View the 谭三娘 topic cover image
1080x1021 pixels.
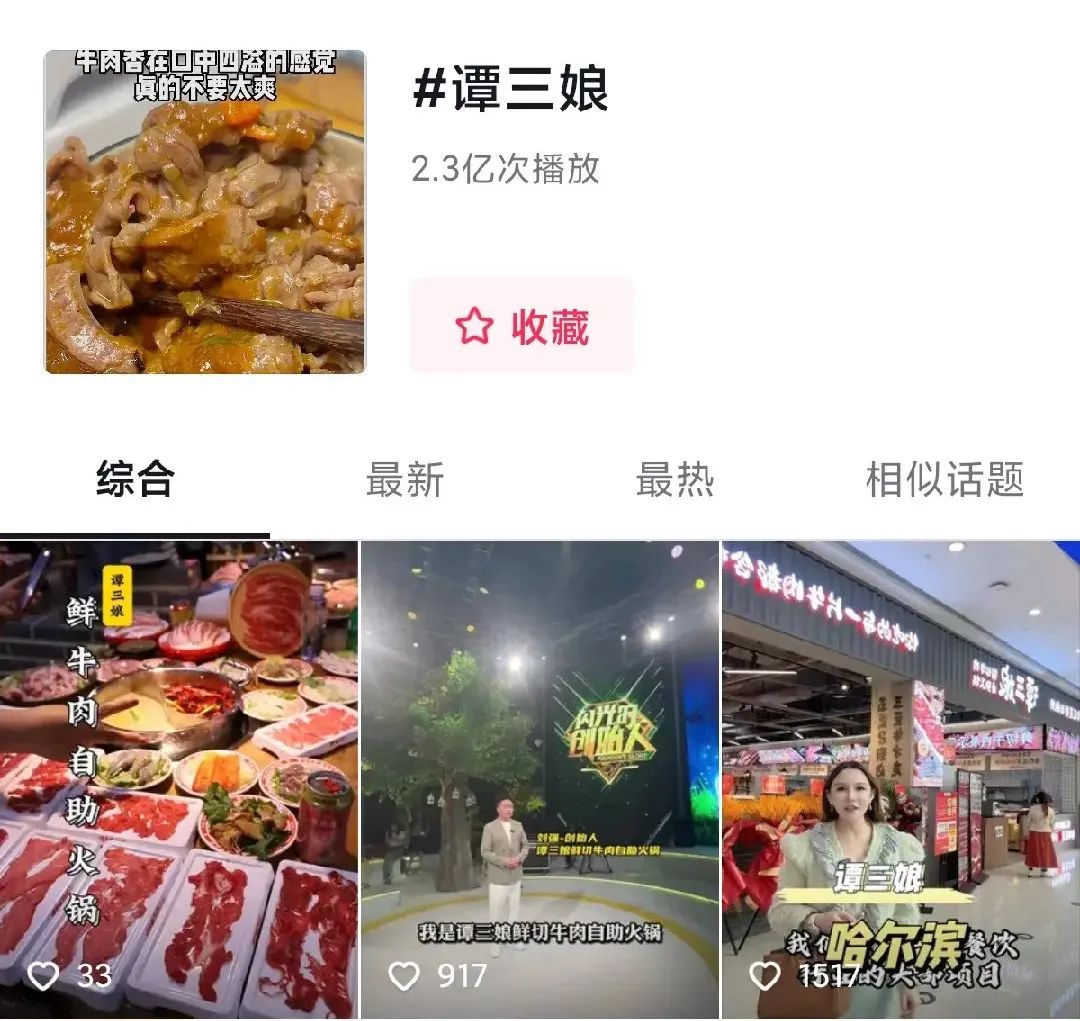pyautogui.click(x=205, y=211)
